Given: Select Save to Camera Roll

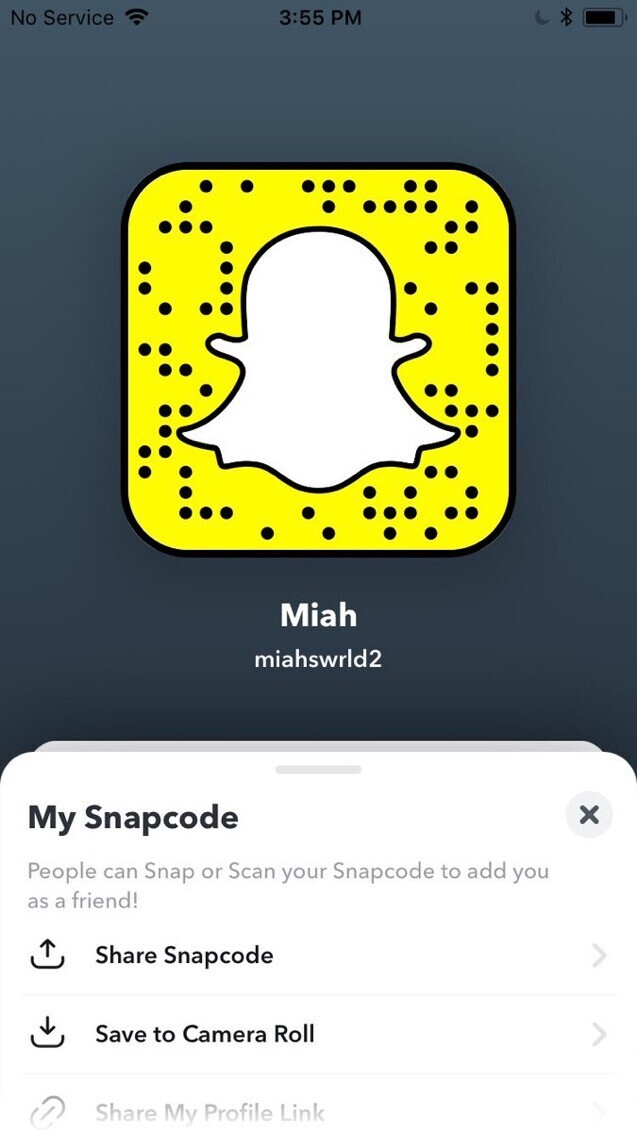Looking at the screenshot, I should (318, 1035).
